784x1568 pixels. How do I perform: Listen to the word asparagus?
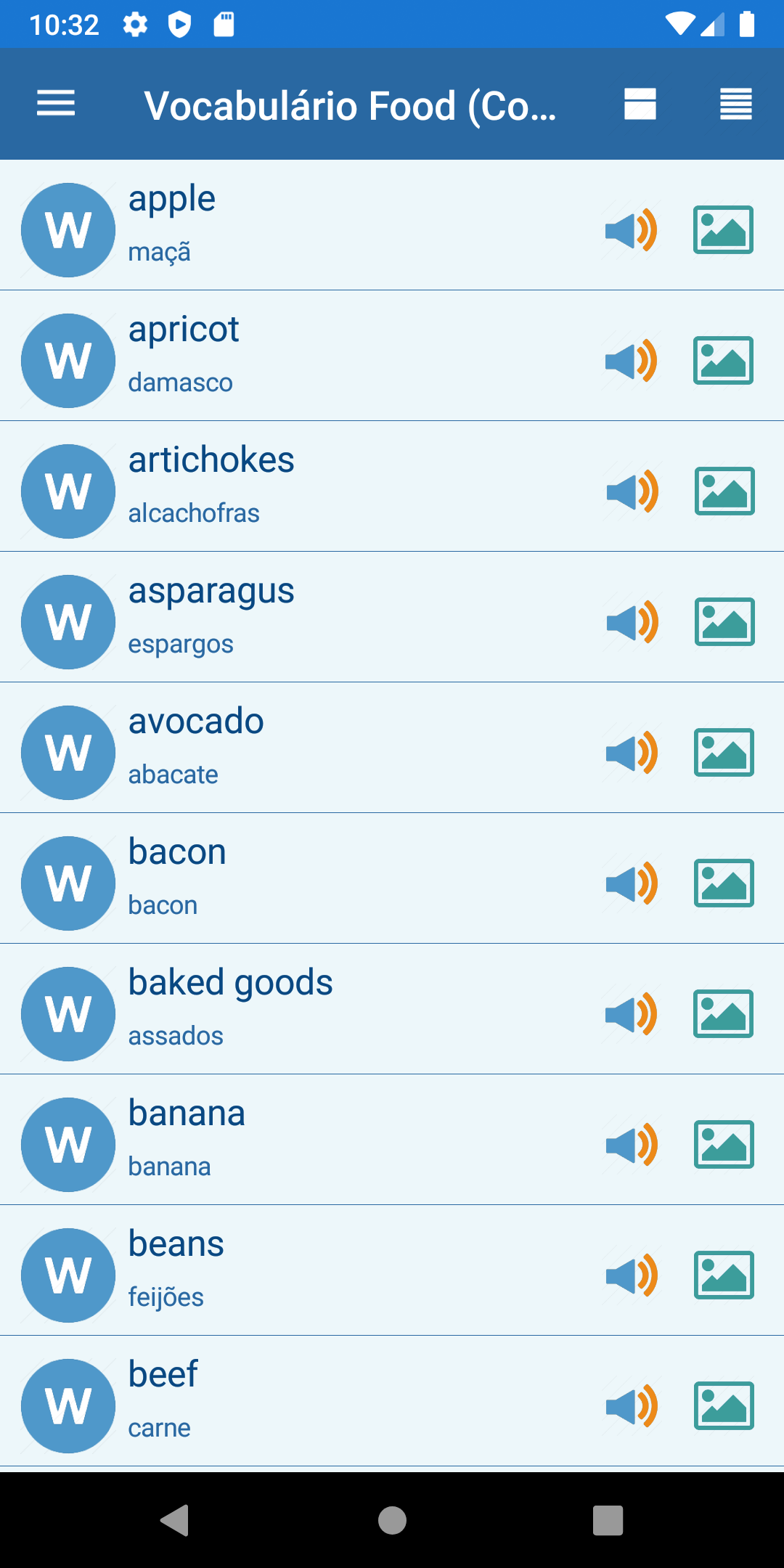click(632, 623)
